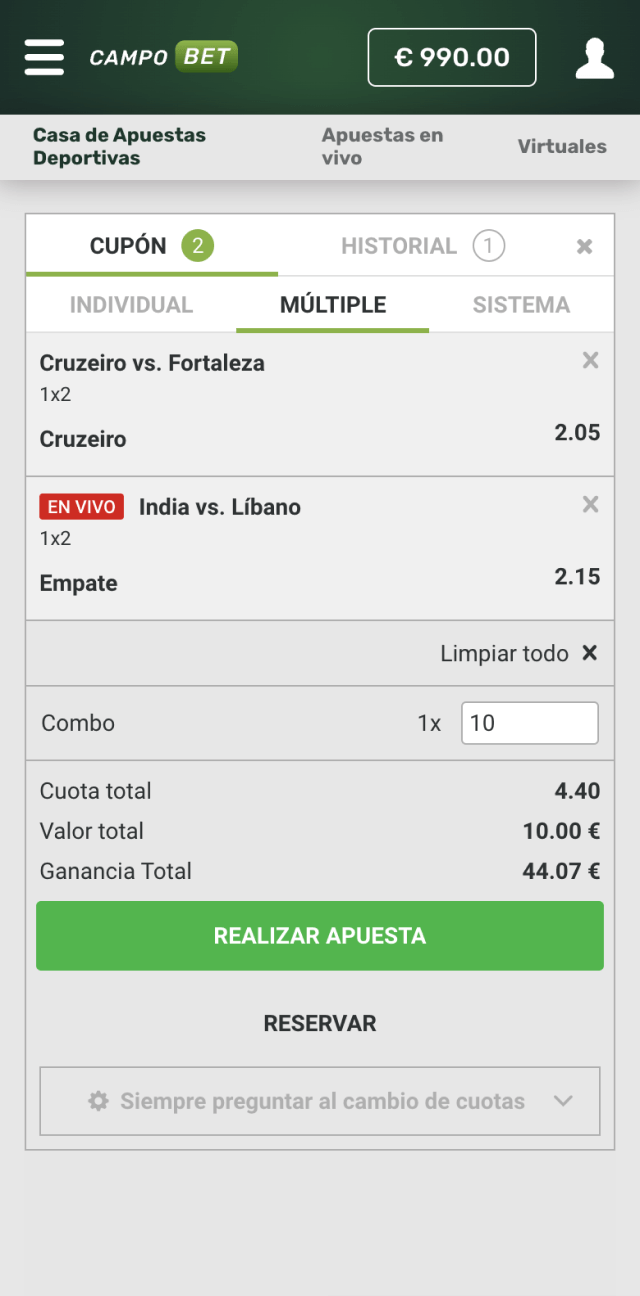This screenshot has height=1296, width=640.
Task: Tap the Reservar button
Action: tap(320, 1023)
